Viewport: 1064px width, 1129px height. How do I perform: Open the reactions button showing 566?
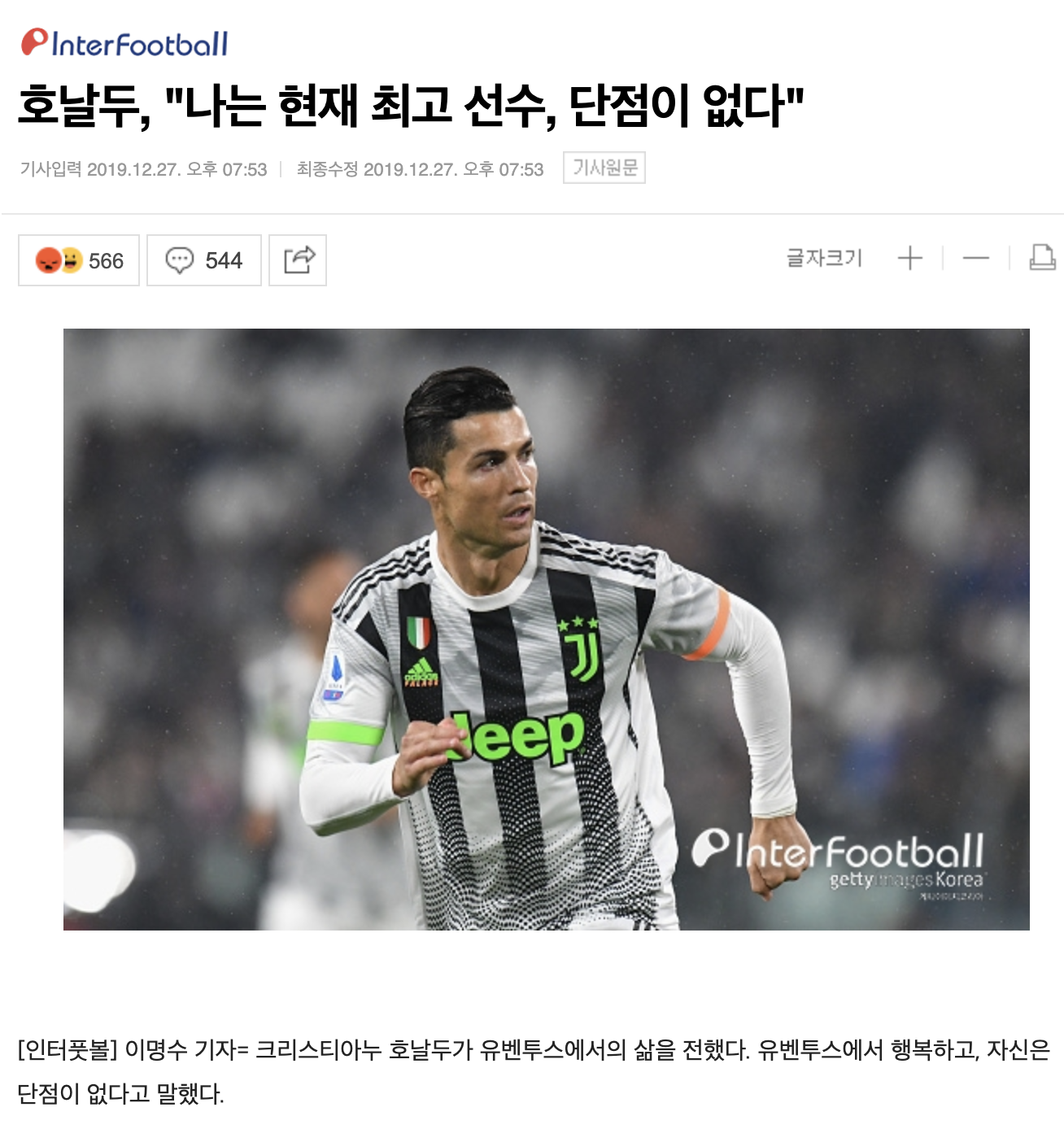pyautogui.click(x=79, y=260)
